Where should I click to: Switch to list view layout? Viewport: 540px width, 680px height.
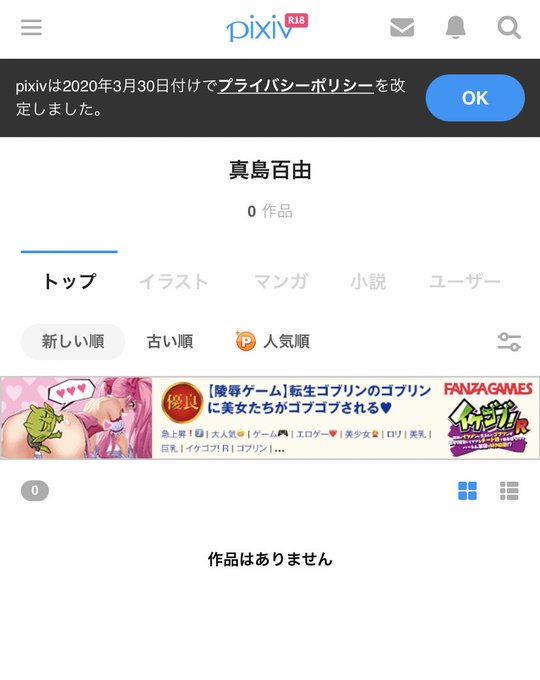coord(509,490)
